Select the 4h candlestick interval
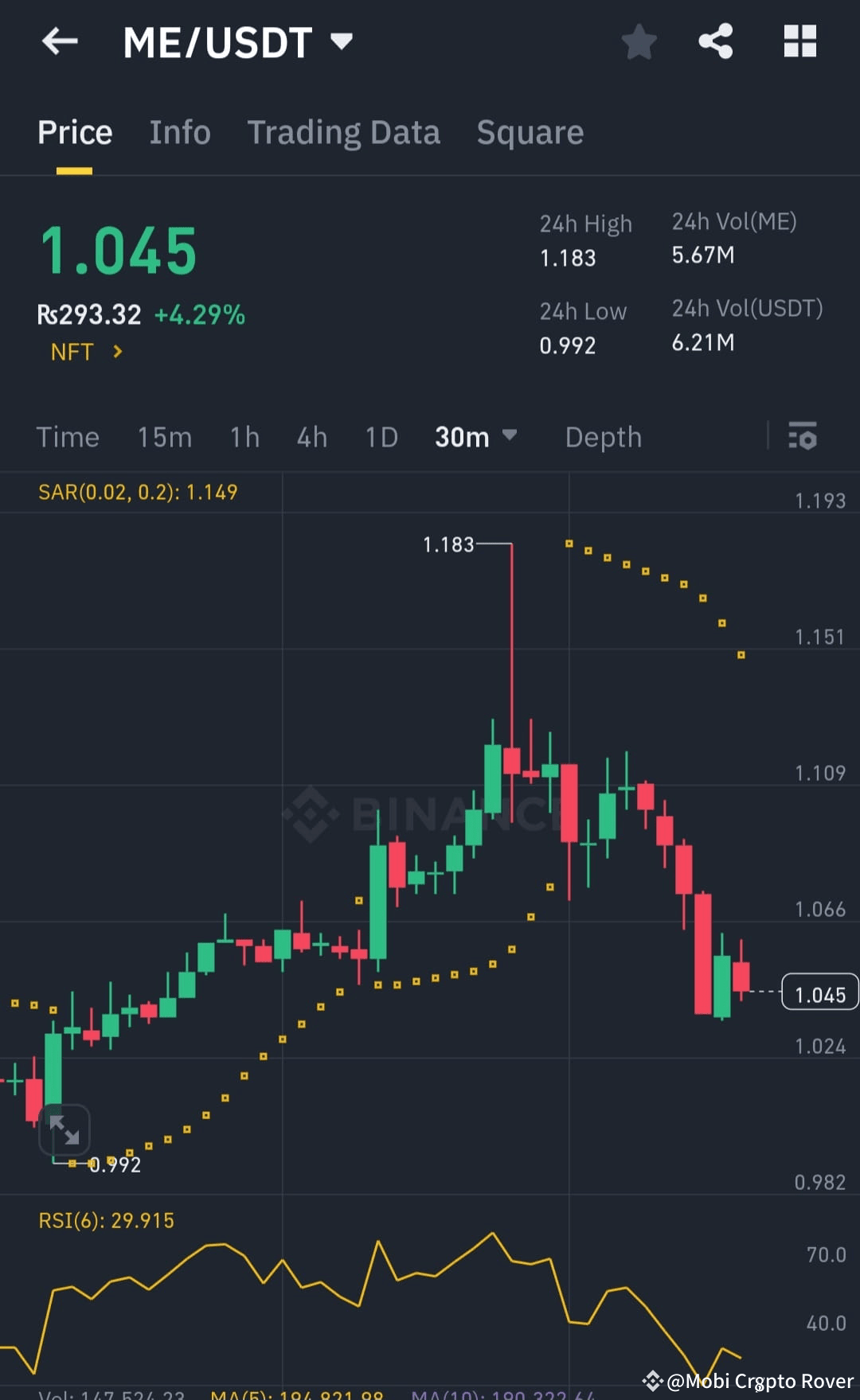The height and width of the screenshot is (1400, 860). 311,437
